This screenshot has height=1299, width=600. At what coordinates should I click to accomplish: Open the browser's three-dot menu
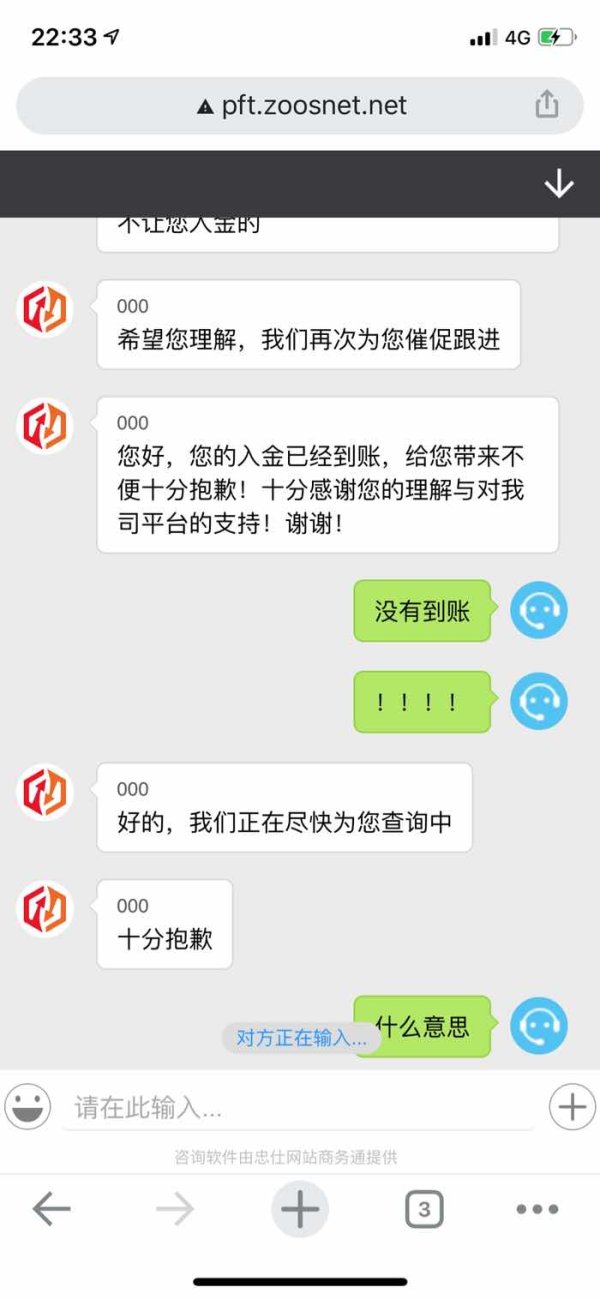(537, 1210)
